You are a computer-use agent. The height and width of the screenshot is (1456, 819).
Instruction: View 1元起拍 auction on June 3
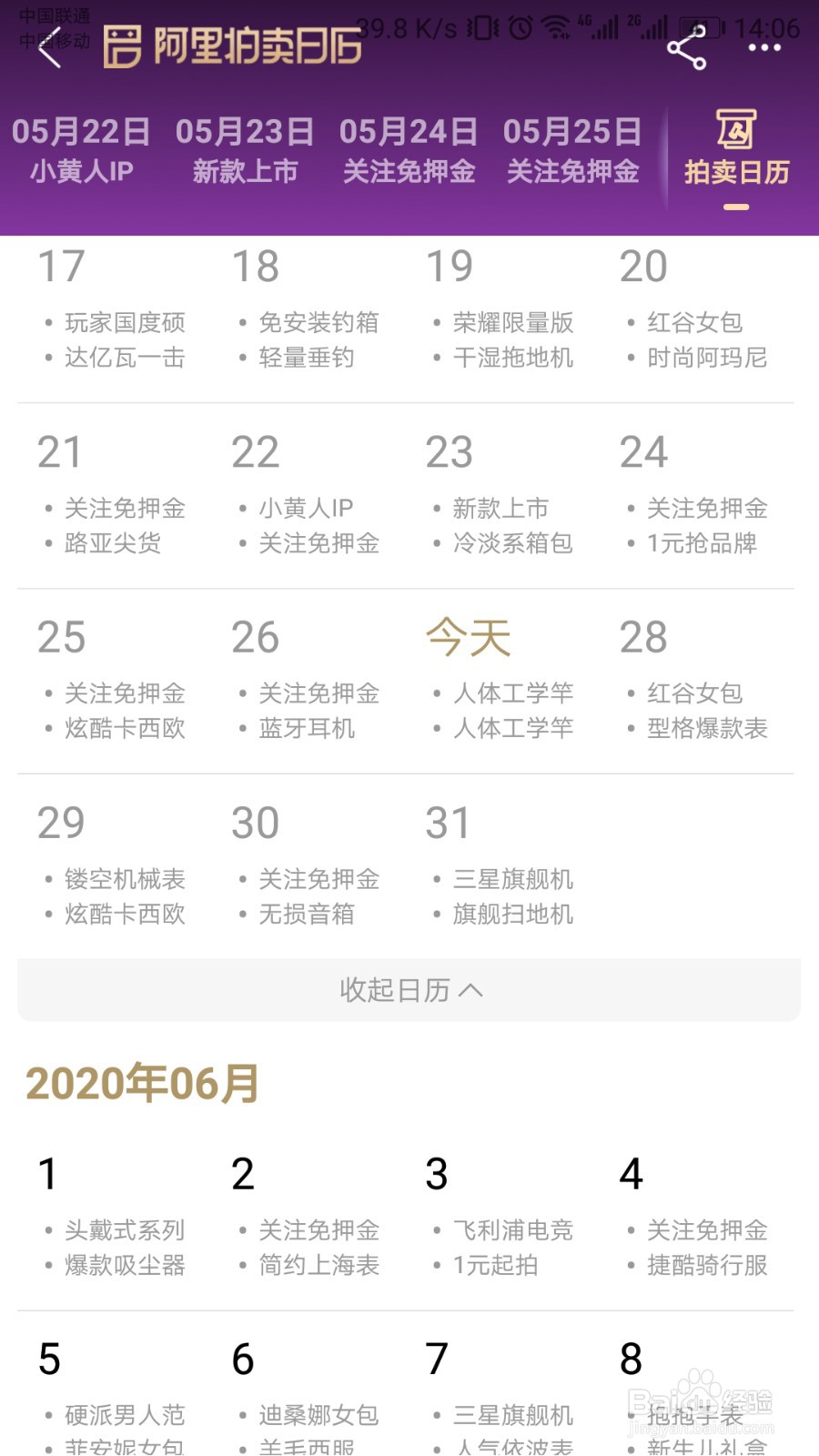point(495,1265)
